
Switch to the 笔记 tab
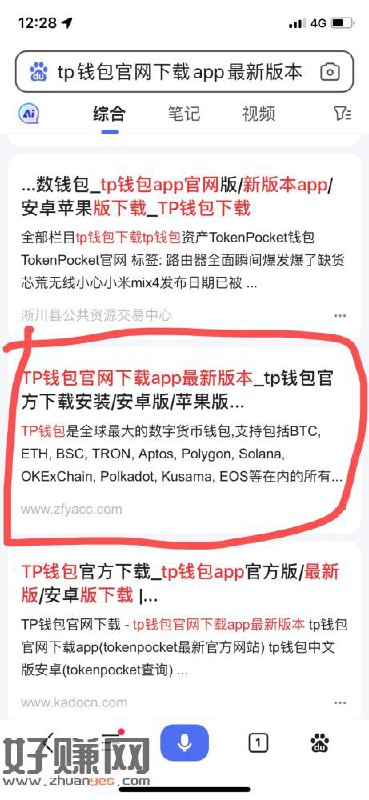coord(184,113)
